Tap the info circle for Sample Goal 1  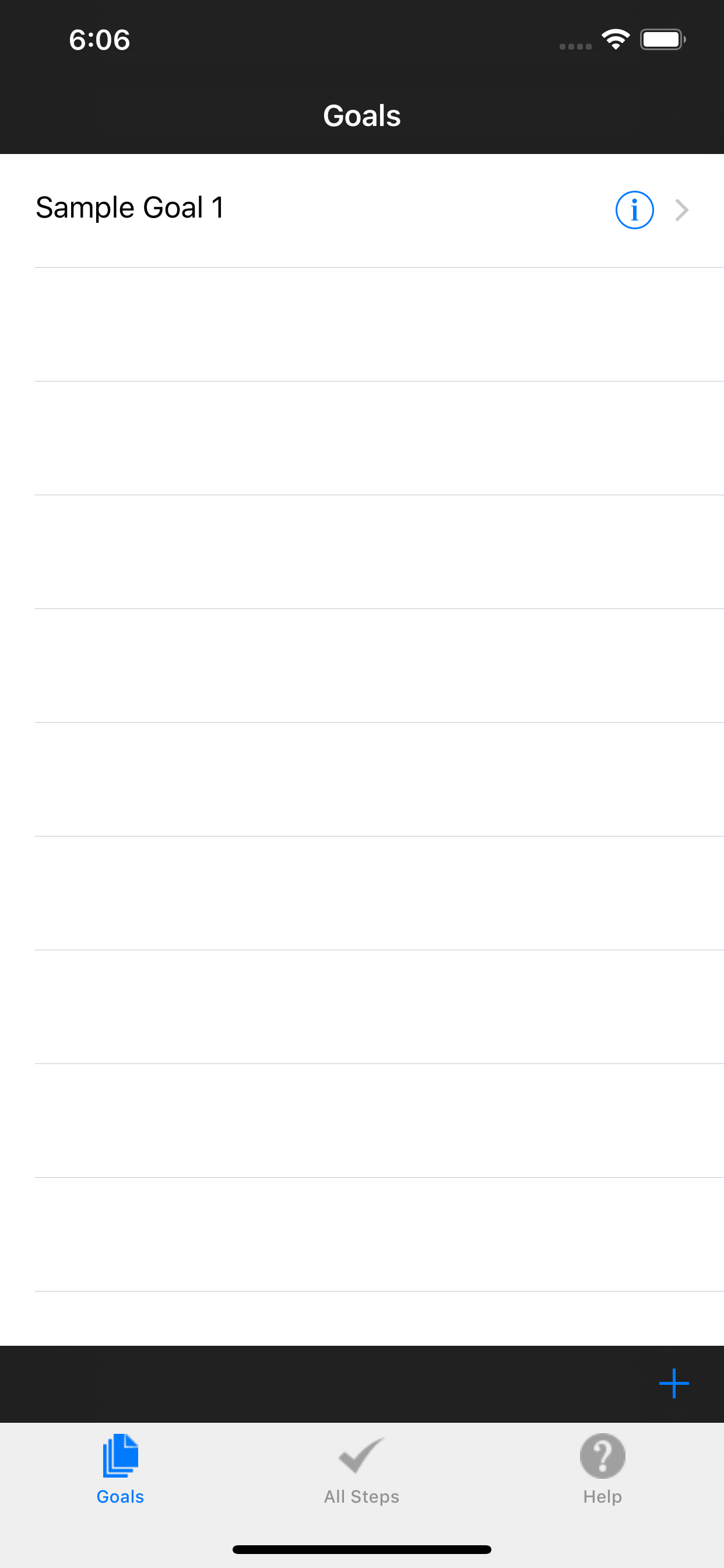pyautogui.click(x=633, y=209)
